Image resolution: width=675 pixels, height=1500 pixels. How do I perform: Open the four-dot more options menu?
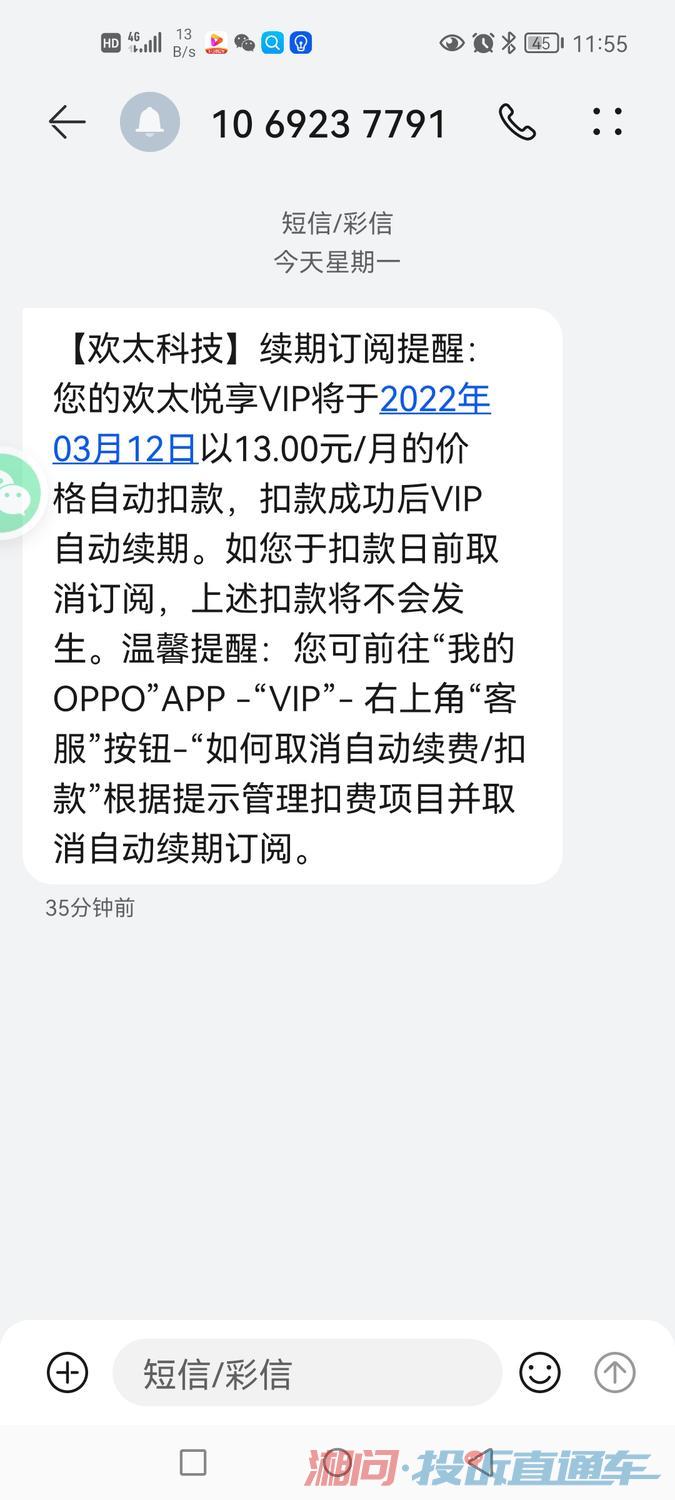coord(607,122)
